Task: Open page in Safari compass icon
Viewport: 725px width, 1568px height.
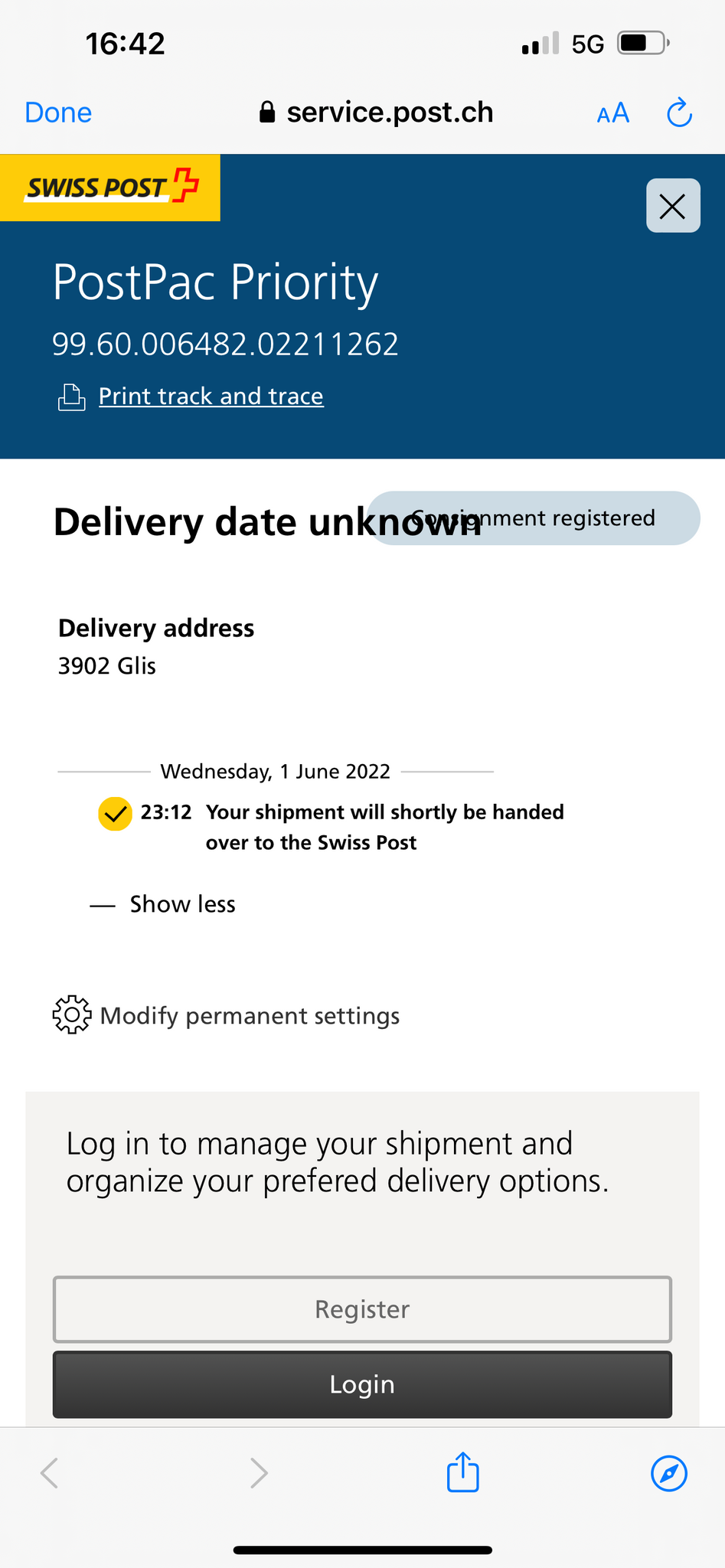Action: (x=669, y=1473)
